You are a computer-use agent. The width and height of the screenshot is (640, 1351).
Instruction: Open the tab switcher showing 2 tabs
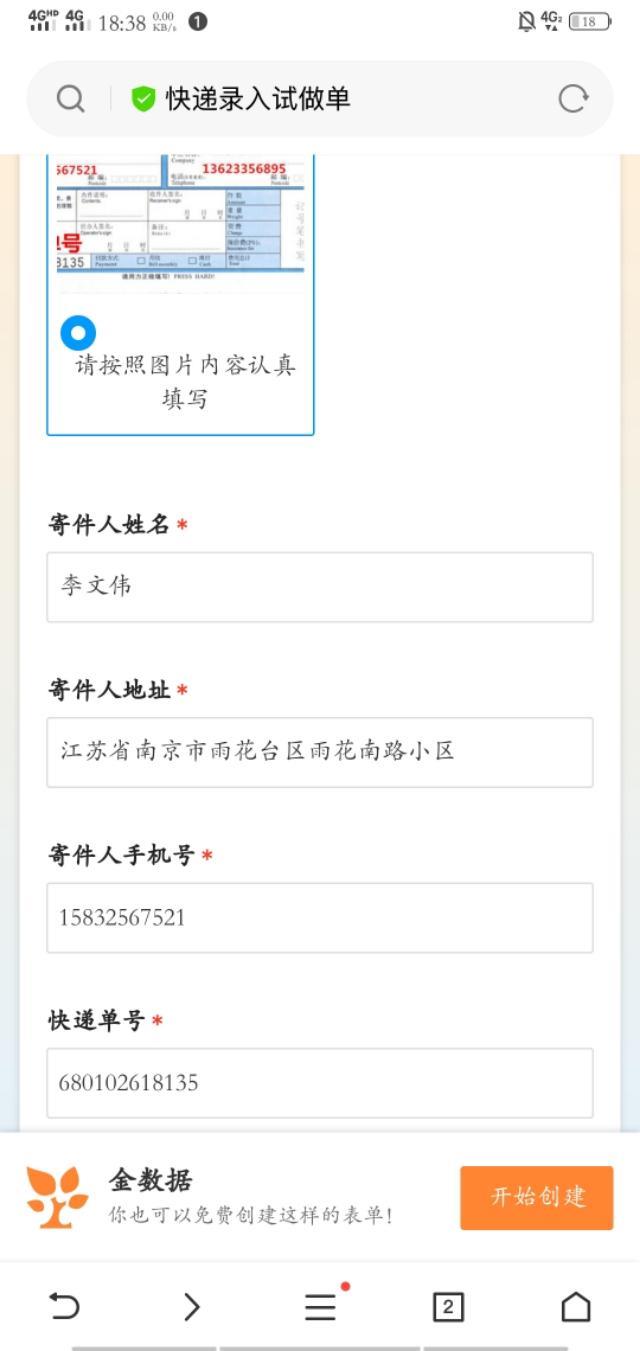[448, 1306]
